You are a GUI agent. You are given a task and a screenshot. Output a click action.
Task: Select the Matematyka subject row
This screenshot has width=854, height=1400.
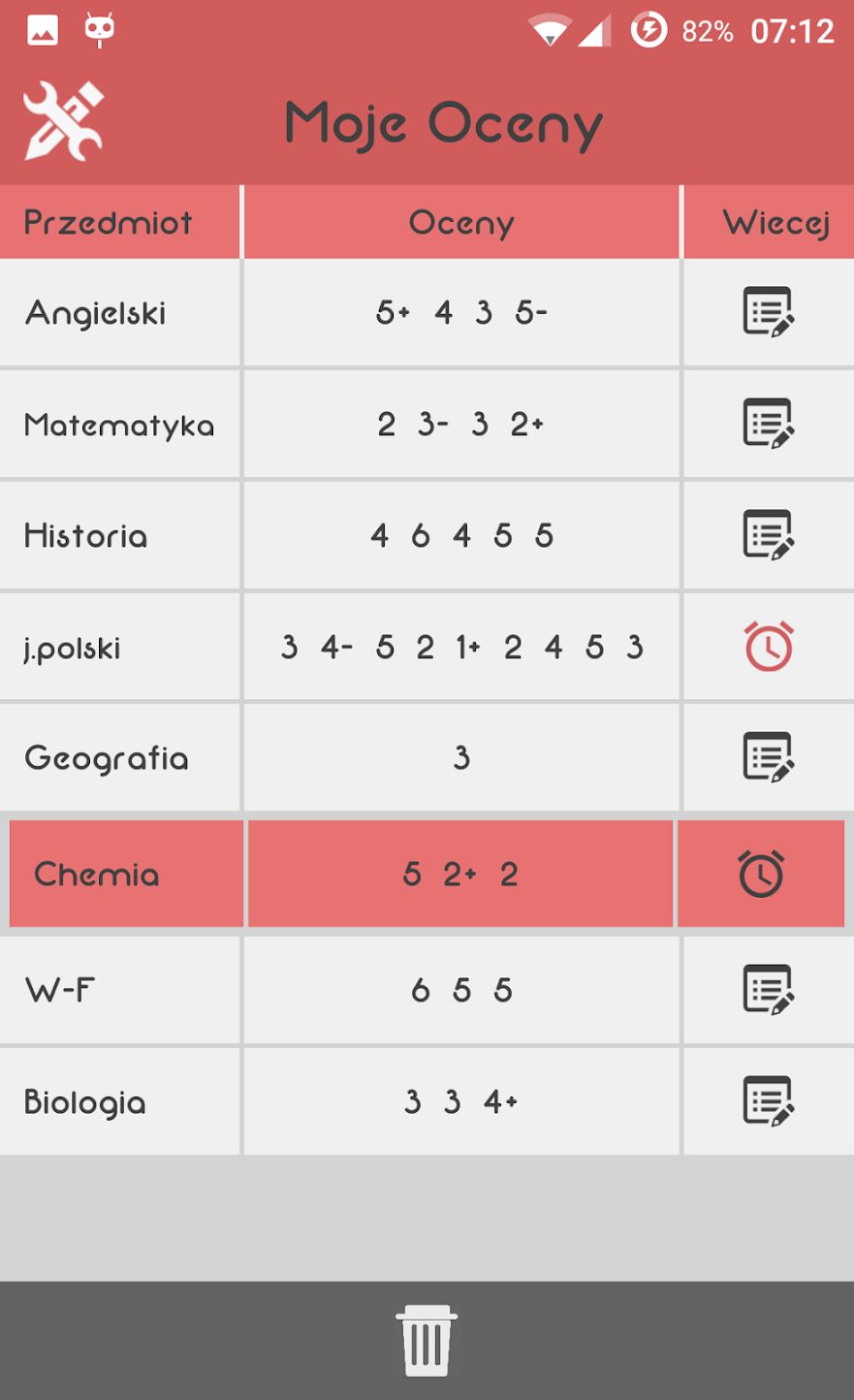tap(427, 424)
